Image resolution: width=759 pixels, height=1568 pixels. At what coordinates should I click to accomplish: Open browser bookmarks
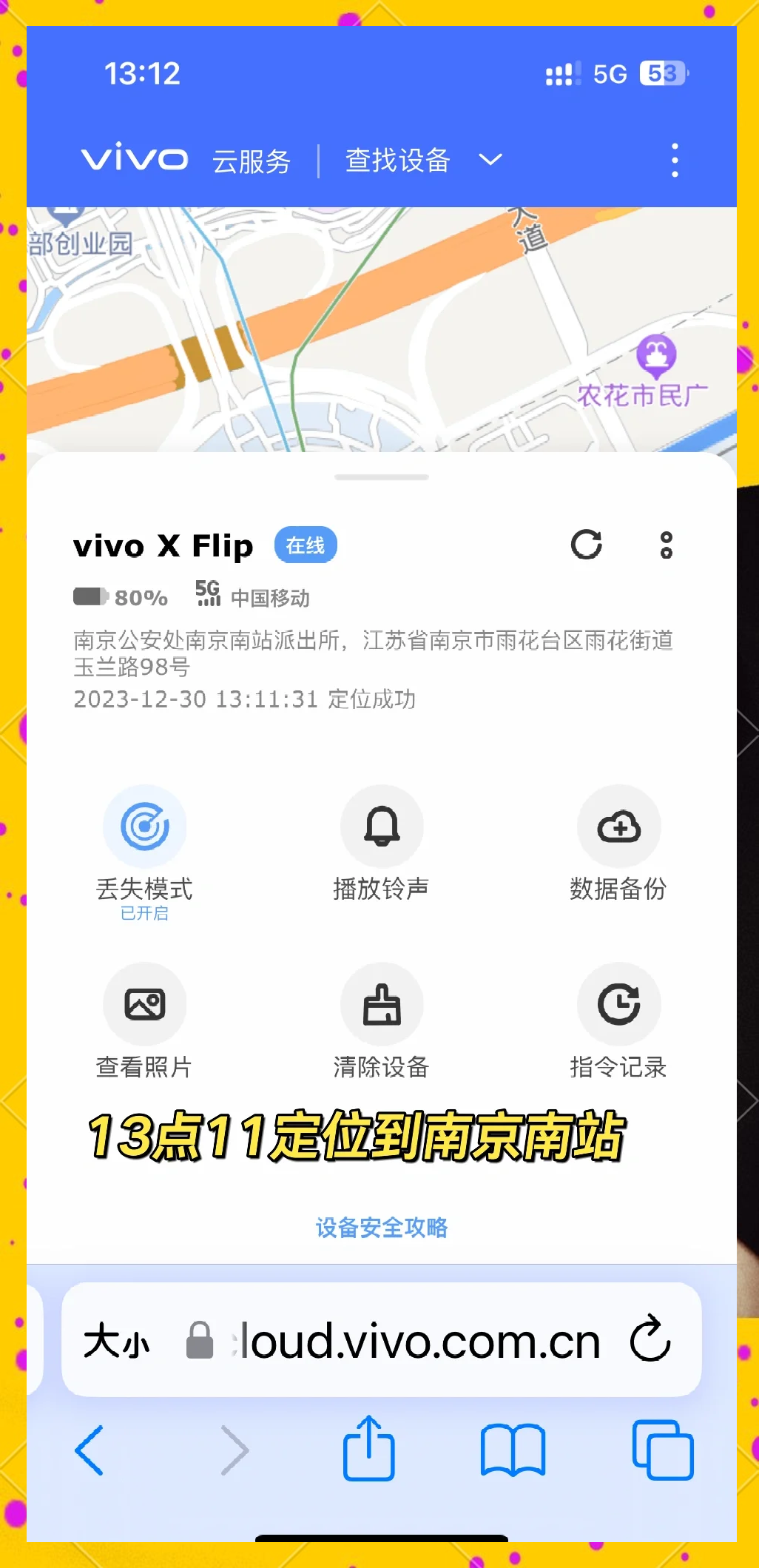point(513,1450)
